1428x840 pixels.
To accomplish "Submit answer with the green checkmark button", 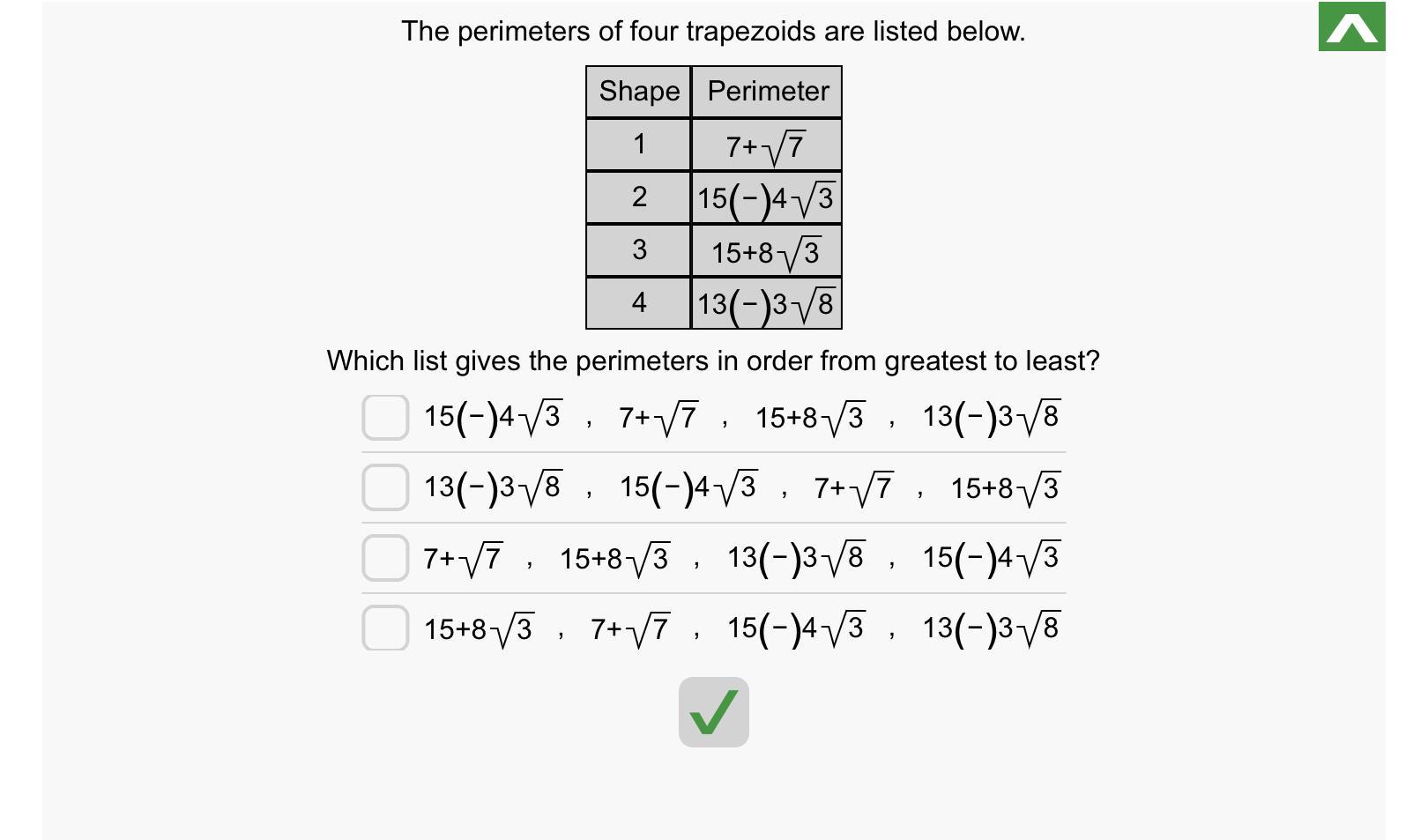I will click(x=713, y=712).
